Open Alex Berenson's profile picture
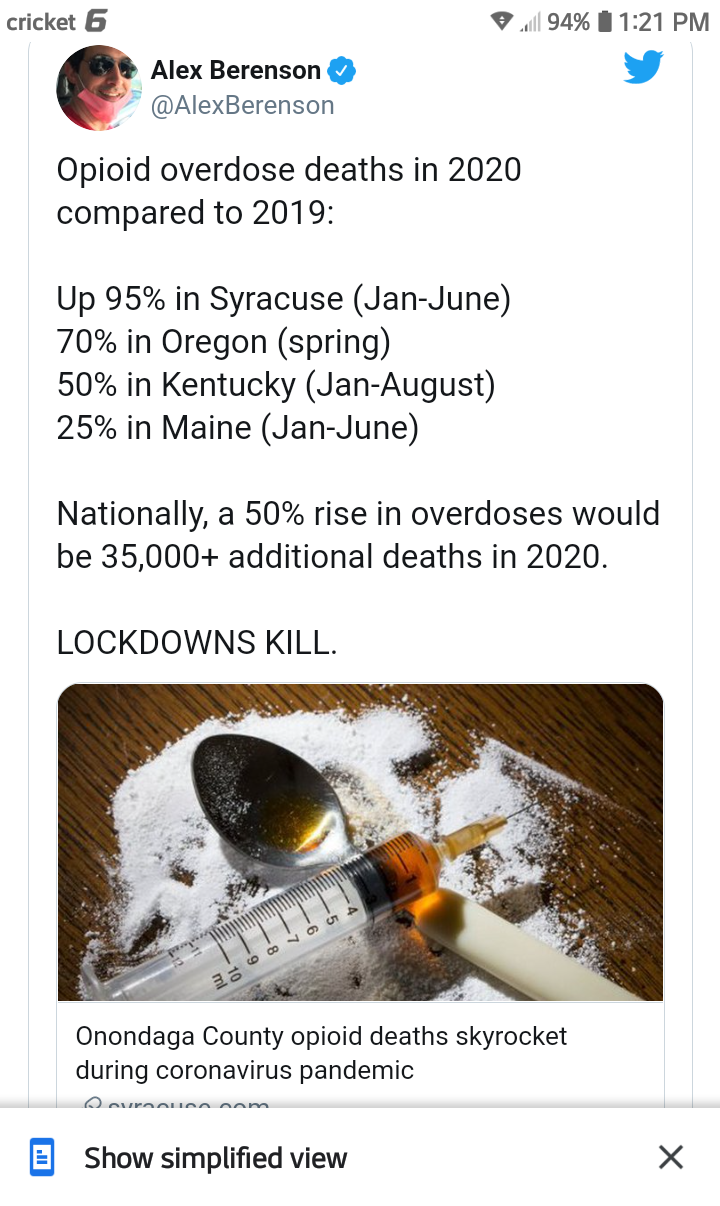720x1206 pixels. [98, 88]
